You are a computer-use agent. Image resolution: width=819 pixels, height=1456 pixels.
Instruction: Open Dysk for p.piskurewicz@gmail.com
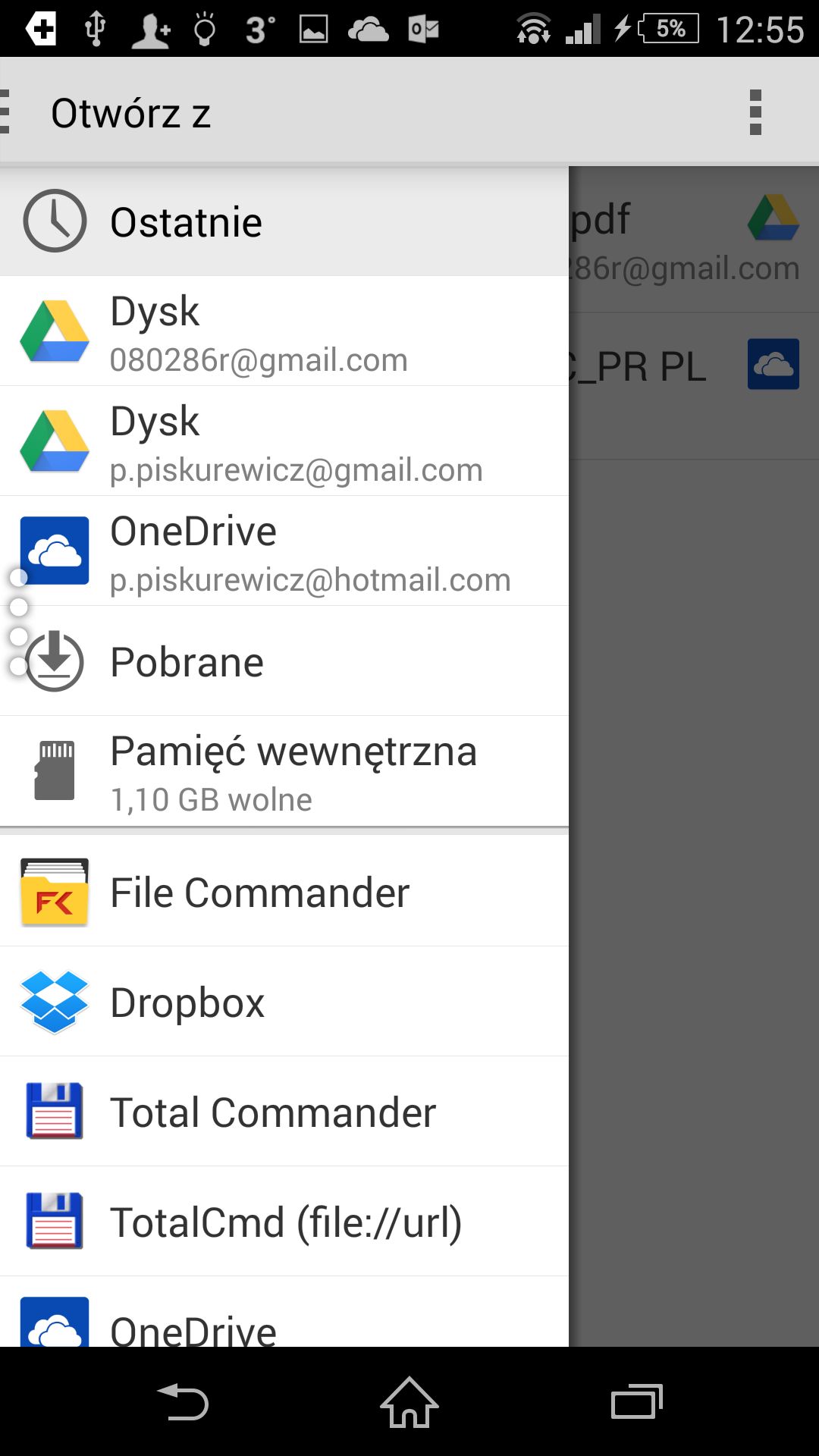tap(284, 441)
